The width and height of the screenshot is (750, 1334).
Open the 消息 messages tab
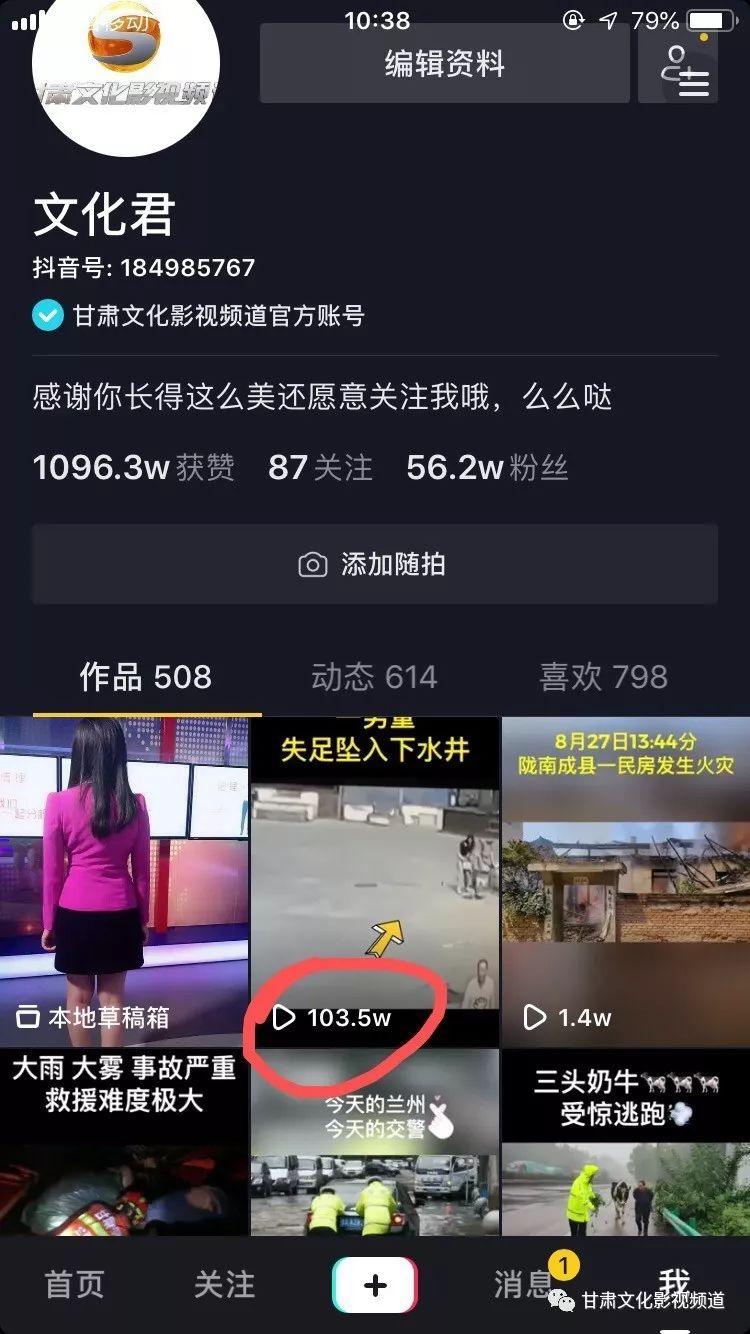coord(523,1284)
